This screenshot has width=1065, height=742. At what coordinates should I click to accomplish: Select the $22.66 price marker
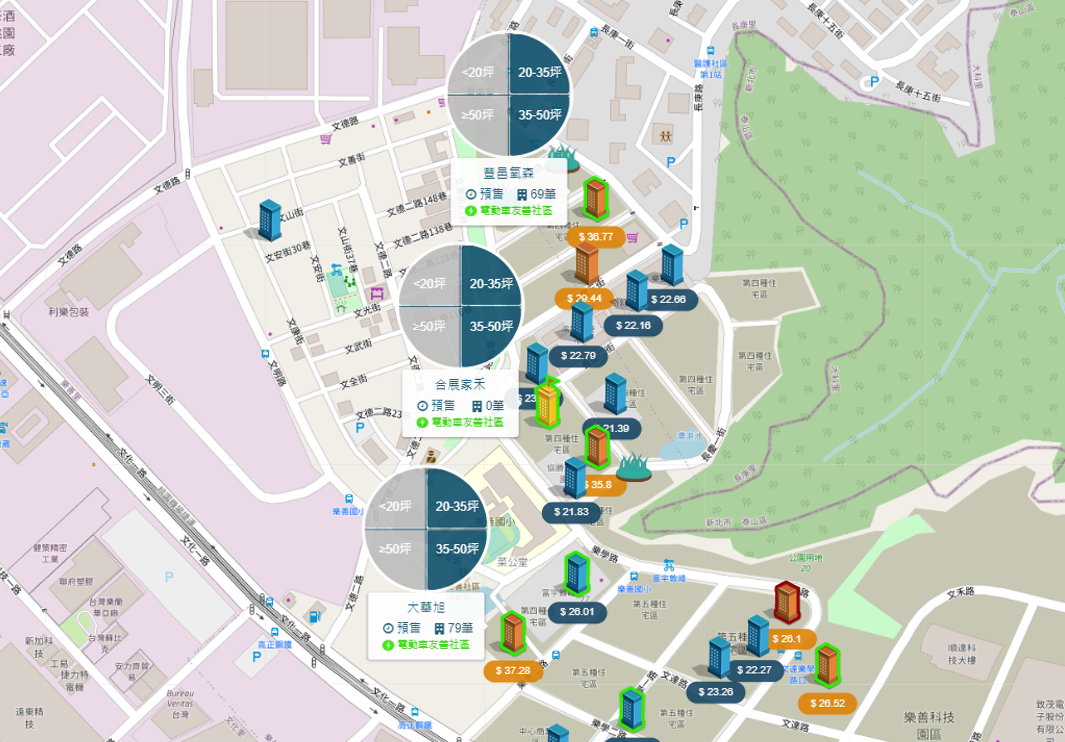[667, 299]
